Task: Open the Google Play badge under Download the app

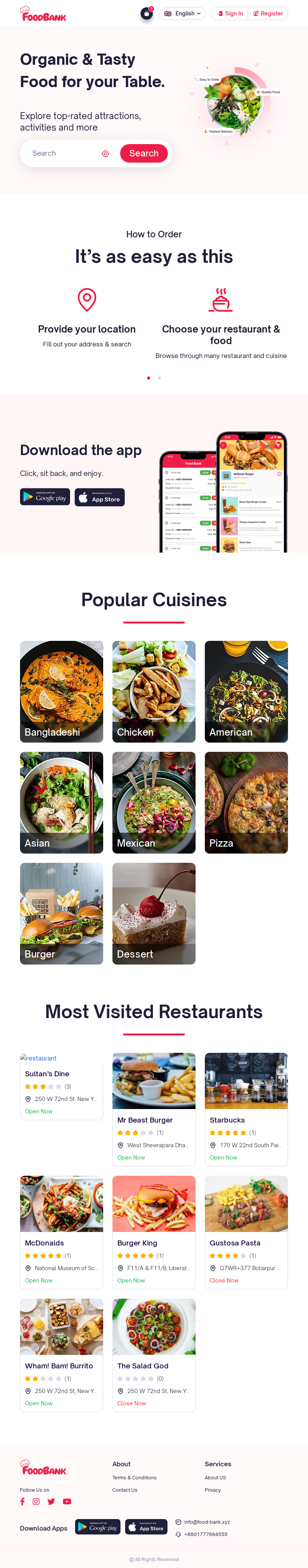Action: (x=45, y=497)
